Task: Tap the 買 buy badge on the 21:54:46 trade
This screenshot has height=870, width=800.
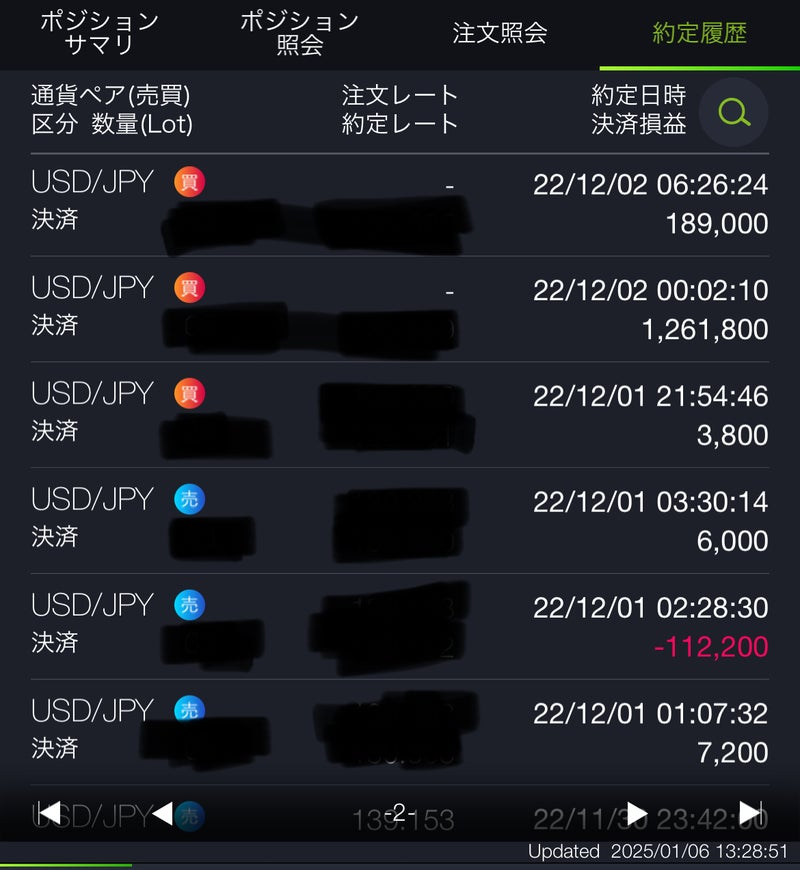Action: (188, 394)
